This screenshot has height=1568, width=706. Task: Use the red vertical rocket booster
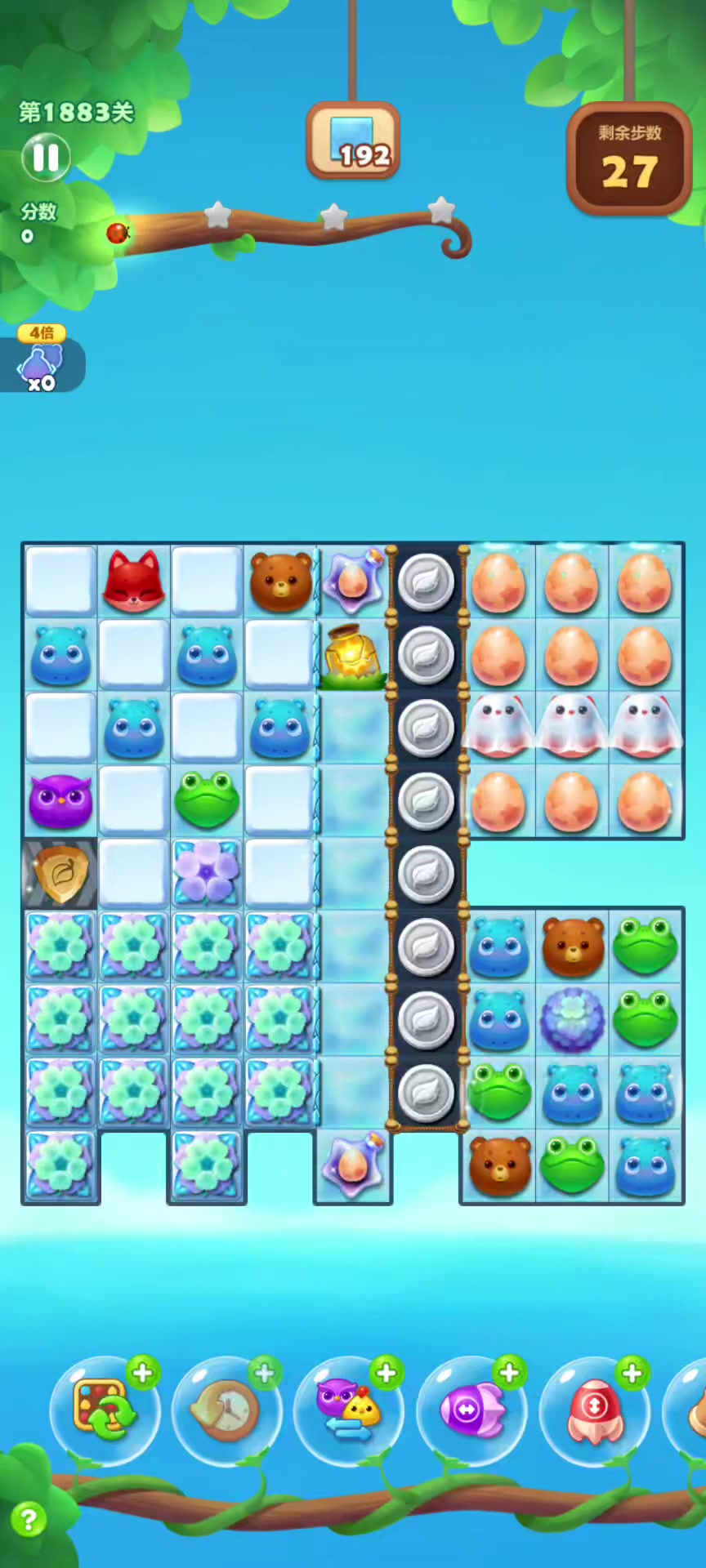(594, 1409)
